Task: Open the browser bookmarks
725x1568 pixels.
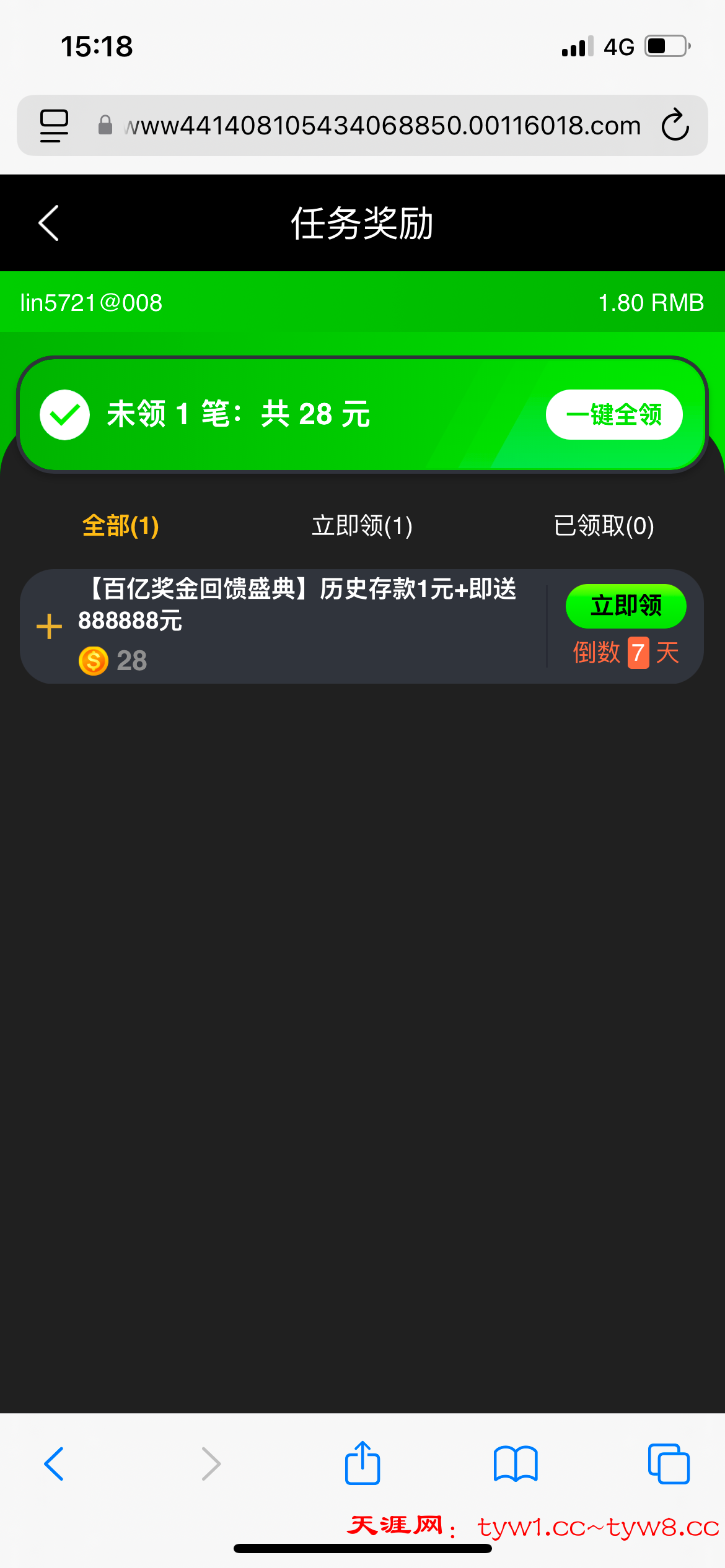Action: coord(516,1464)
